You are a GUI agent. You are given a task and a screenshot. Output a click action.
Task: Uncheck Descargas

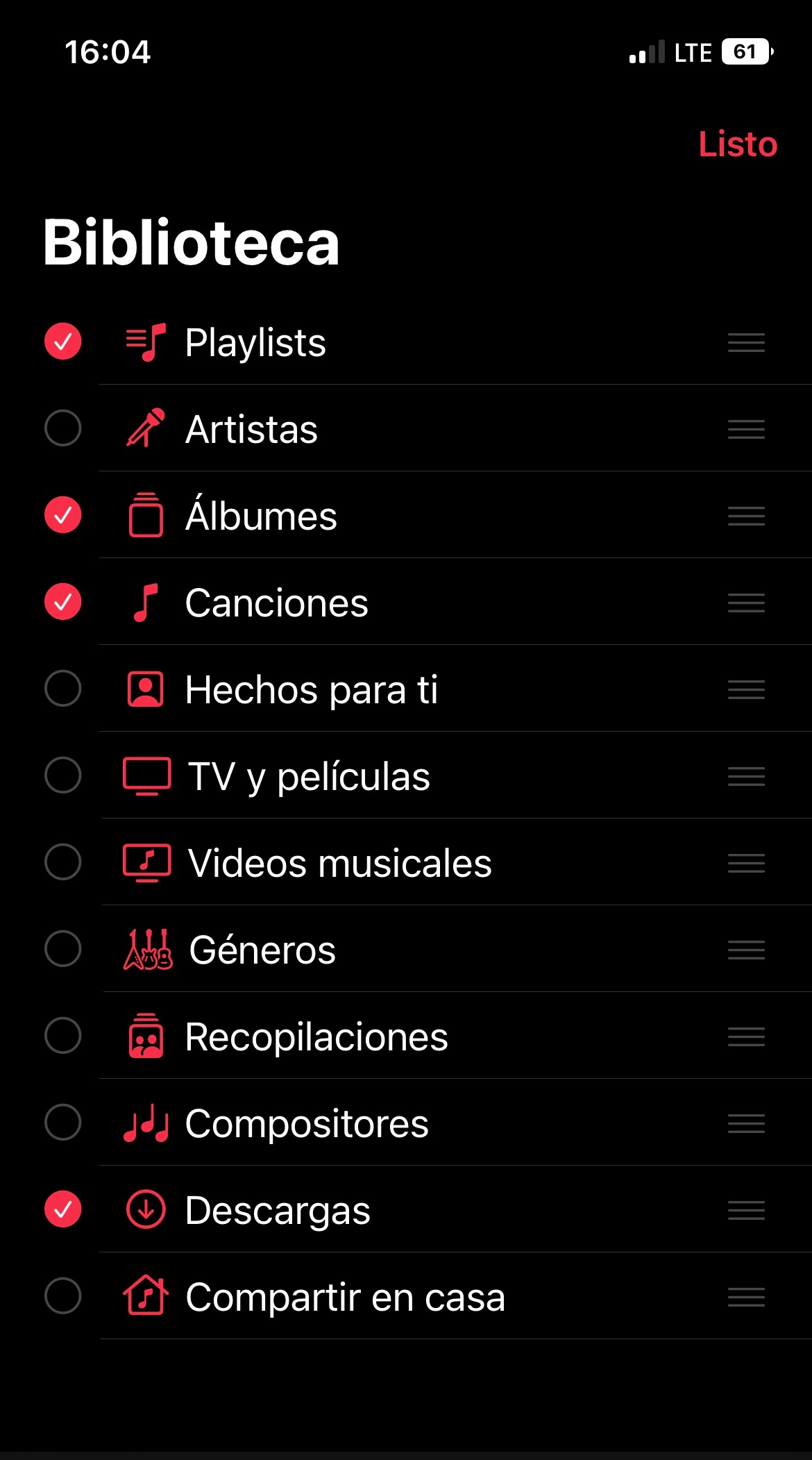pos(63,1209)
